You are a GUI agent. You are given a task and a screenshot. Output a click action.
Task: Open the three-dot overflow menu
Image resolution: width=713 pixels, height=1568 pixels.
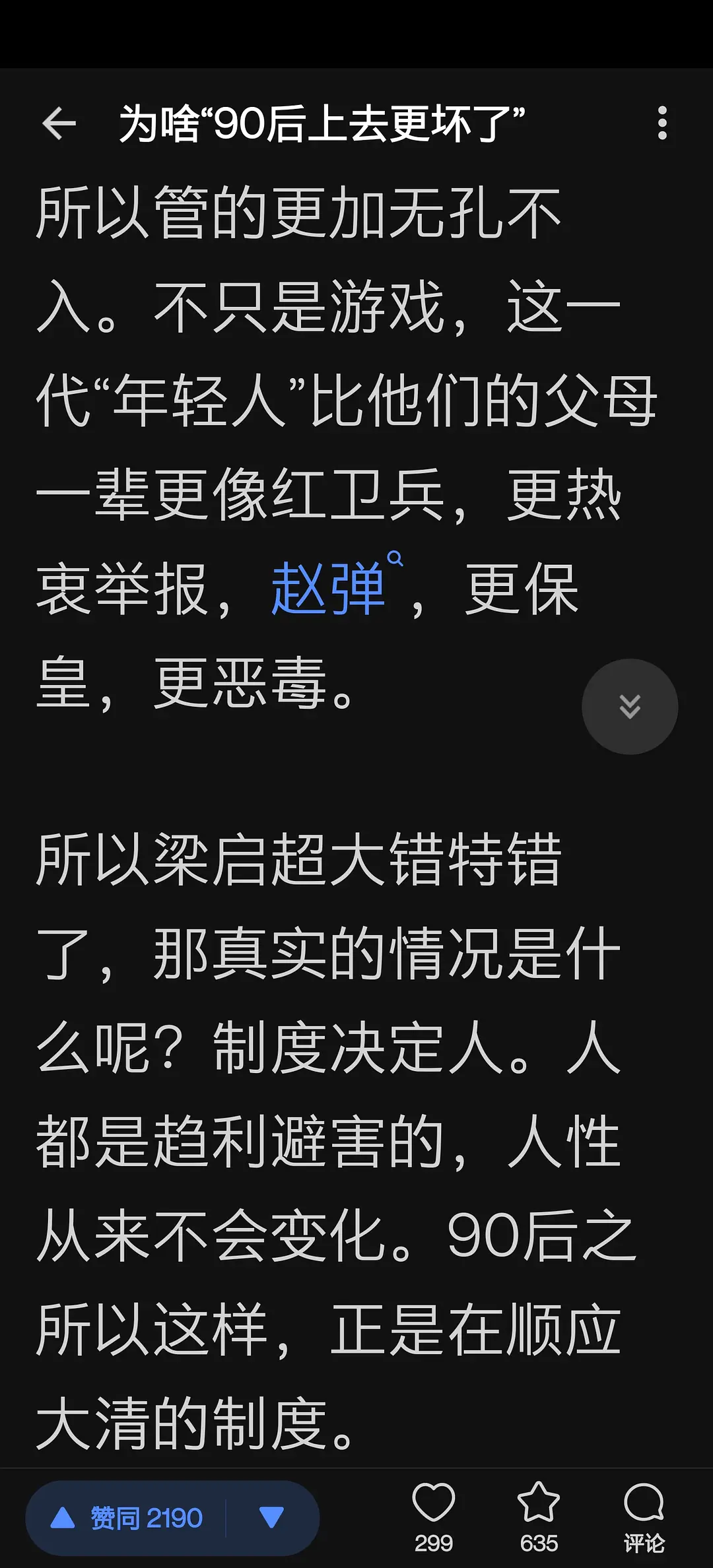[662, 123]
